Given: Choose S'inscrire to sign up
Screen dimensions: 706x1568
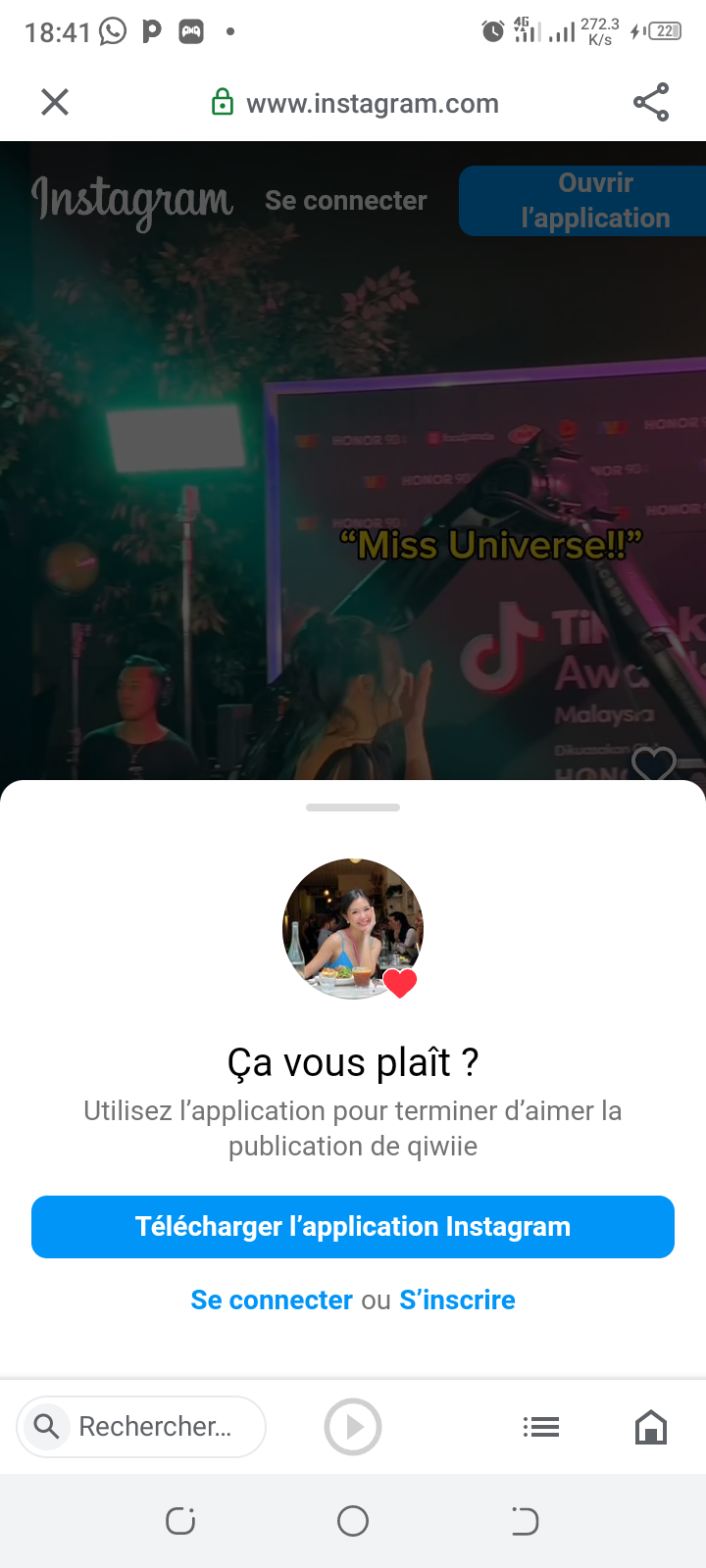Looking at the screenshot, I should (x=457, y=1300).
